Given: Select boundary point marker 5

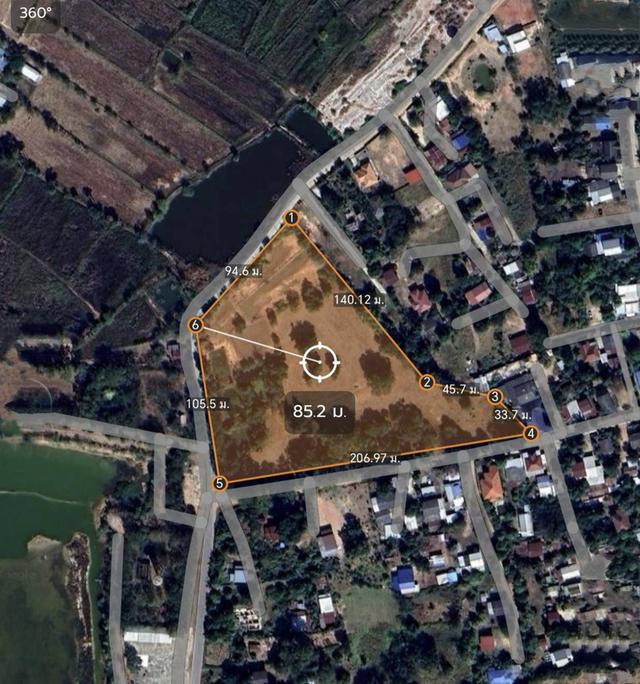Looking at the screenshot, I should pos(220,484).
